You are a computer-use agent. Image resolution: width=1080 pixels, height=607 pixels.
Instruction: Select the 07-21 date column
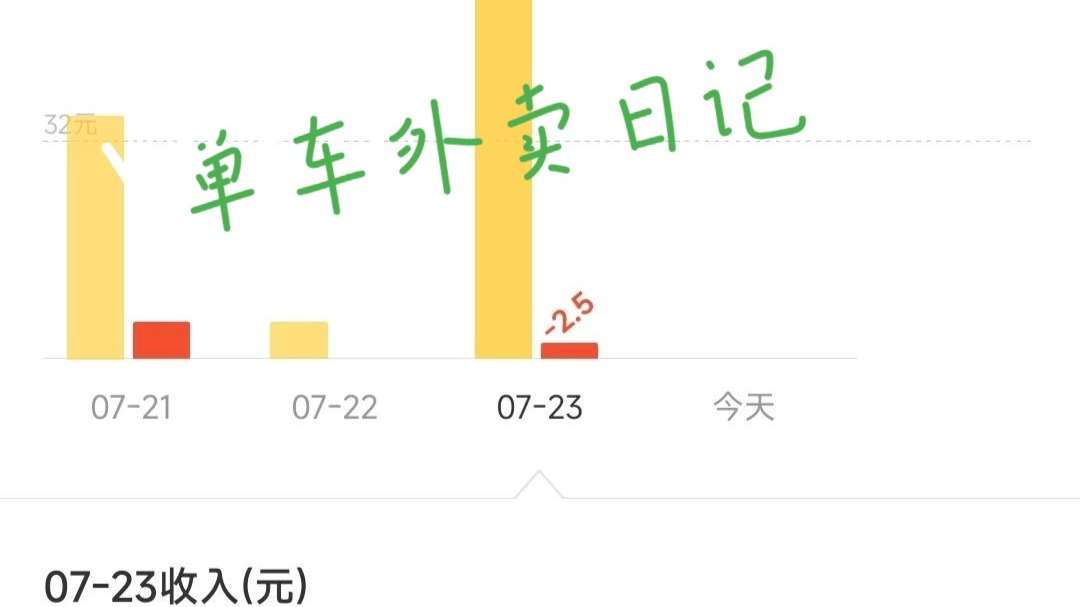pyautogui.click(x=131, y=407)
